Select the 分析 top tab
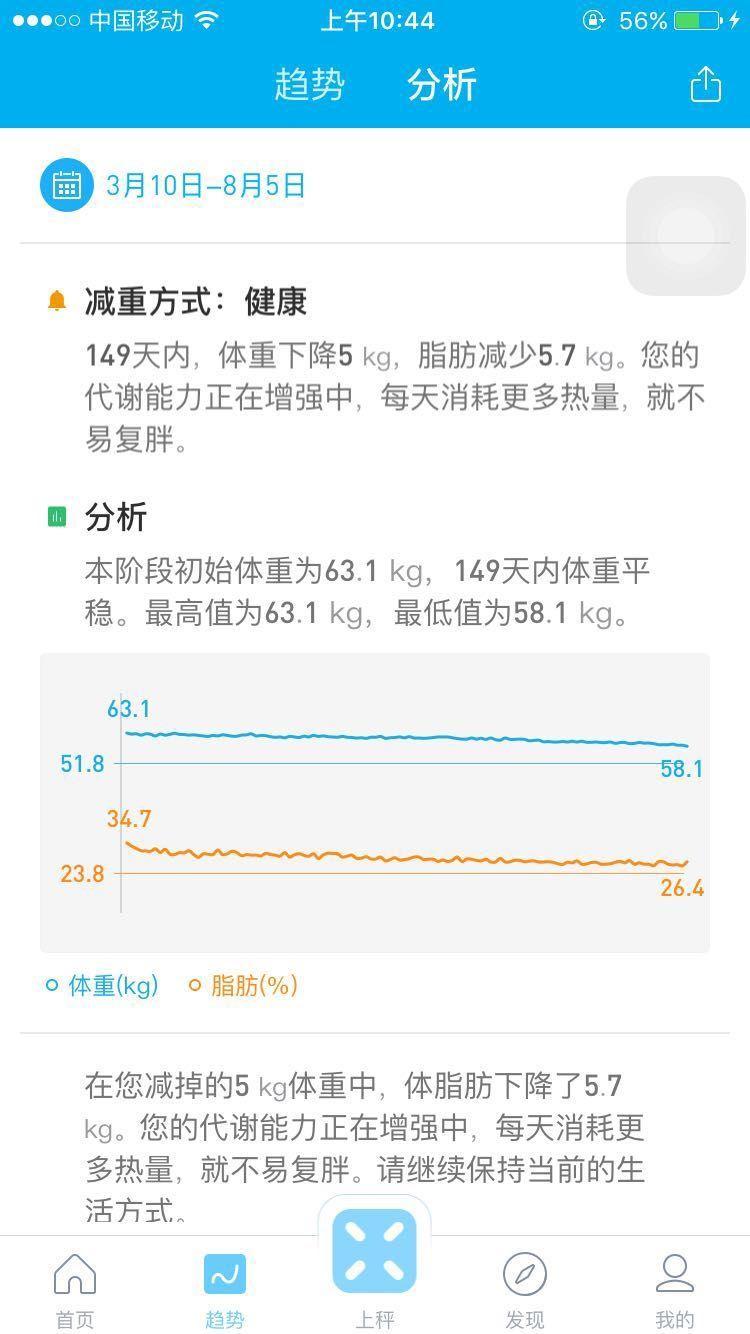The width and height of the screenshot is (750, 1334). click(x=442, y=85)
